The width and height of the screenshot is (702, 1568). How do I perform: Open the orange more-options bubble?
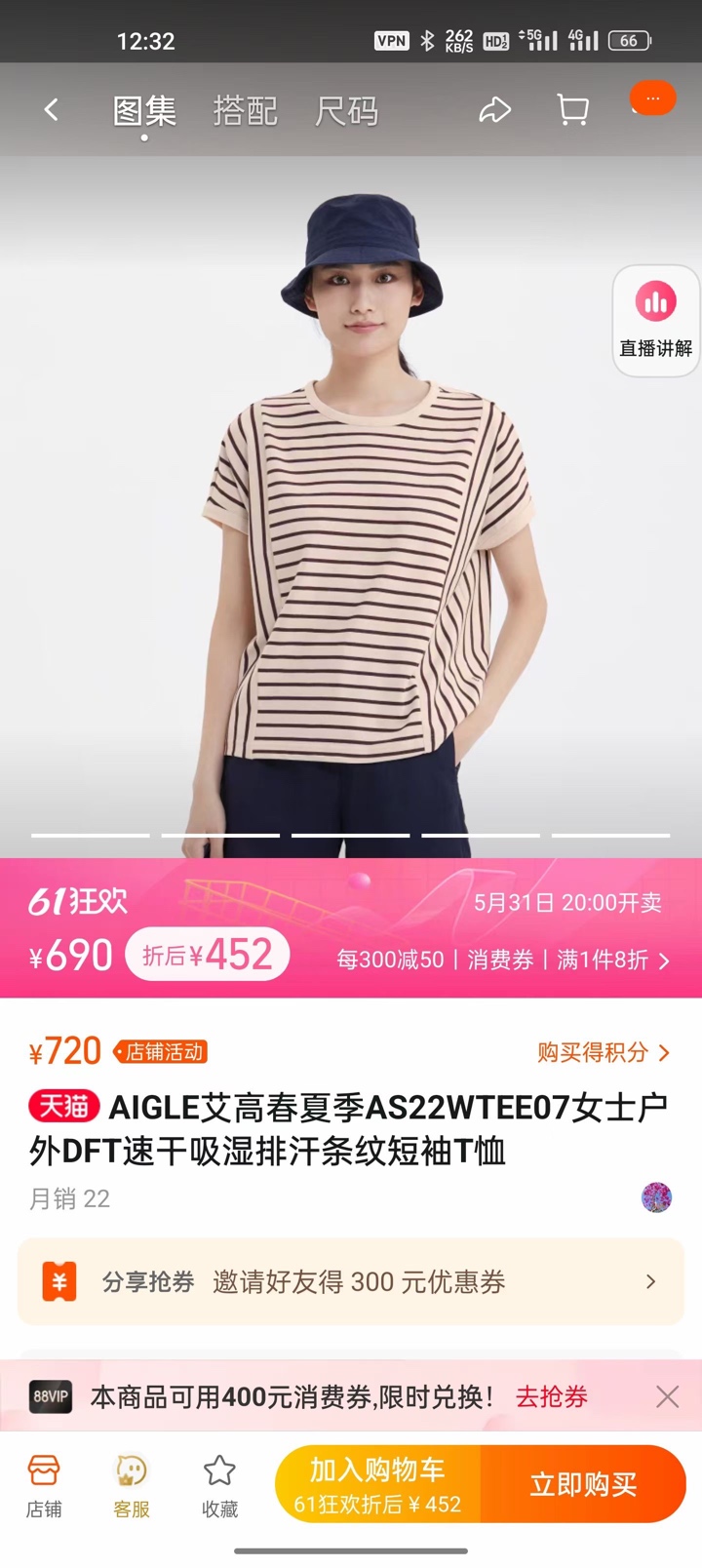coord(652,98)
